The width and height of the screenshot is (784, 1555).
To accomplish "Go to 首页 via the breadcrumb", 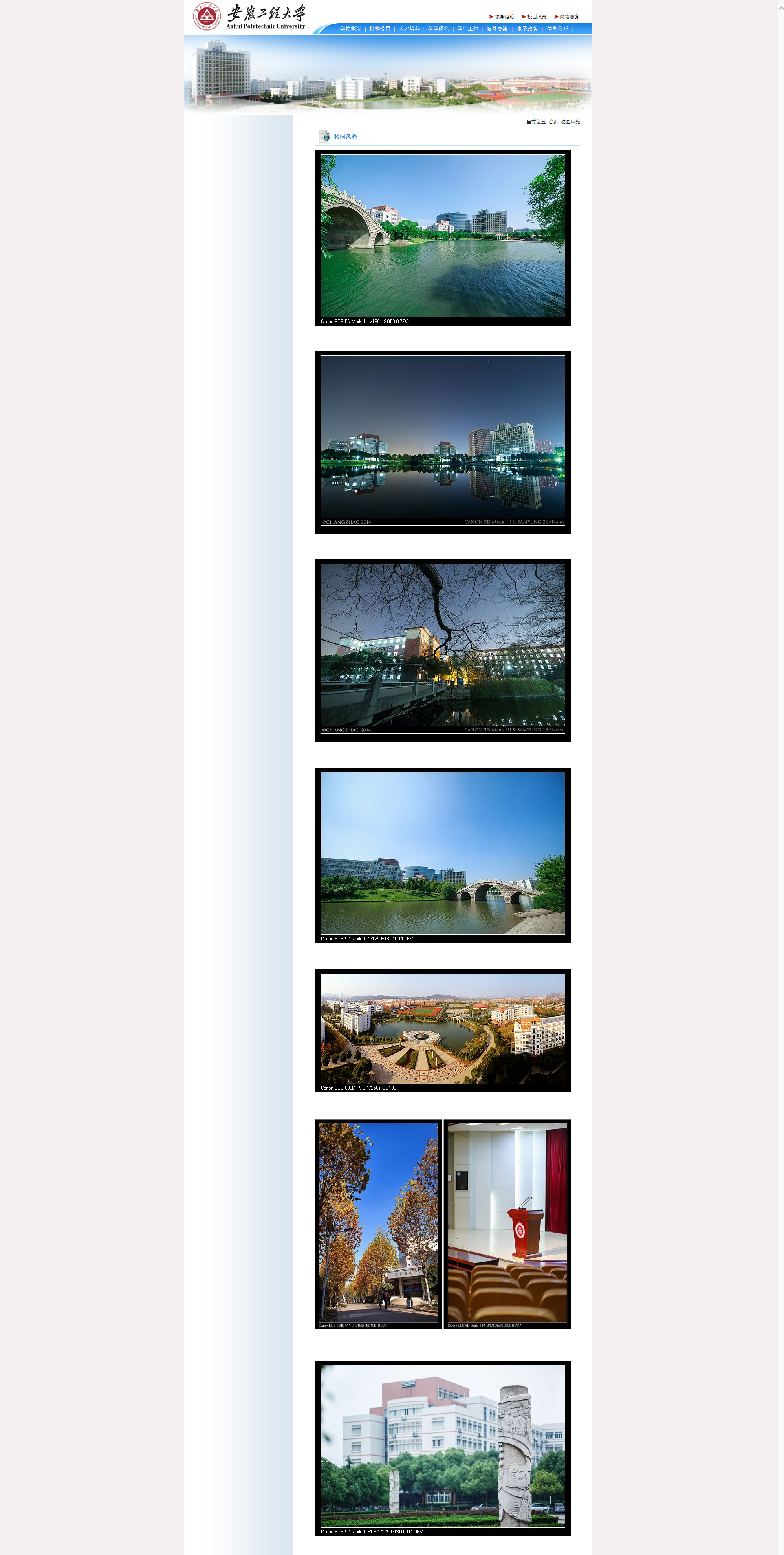I will (x=553, y=122).
